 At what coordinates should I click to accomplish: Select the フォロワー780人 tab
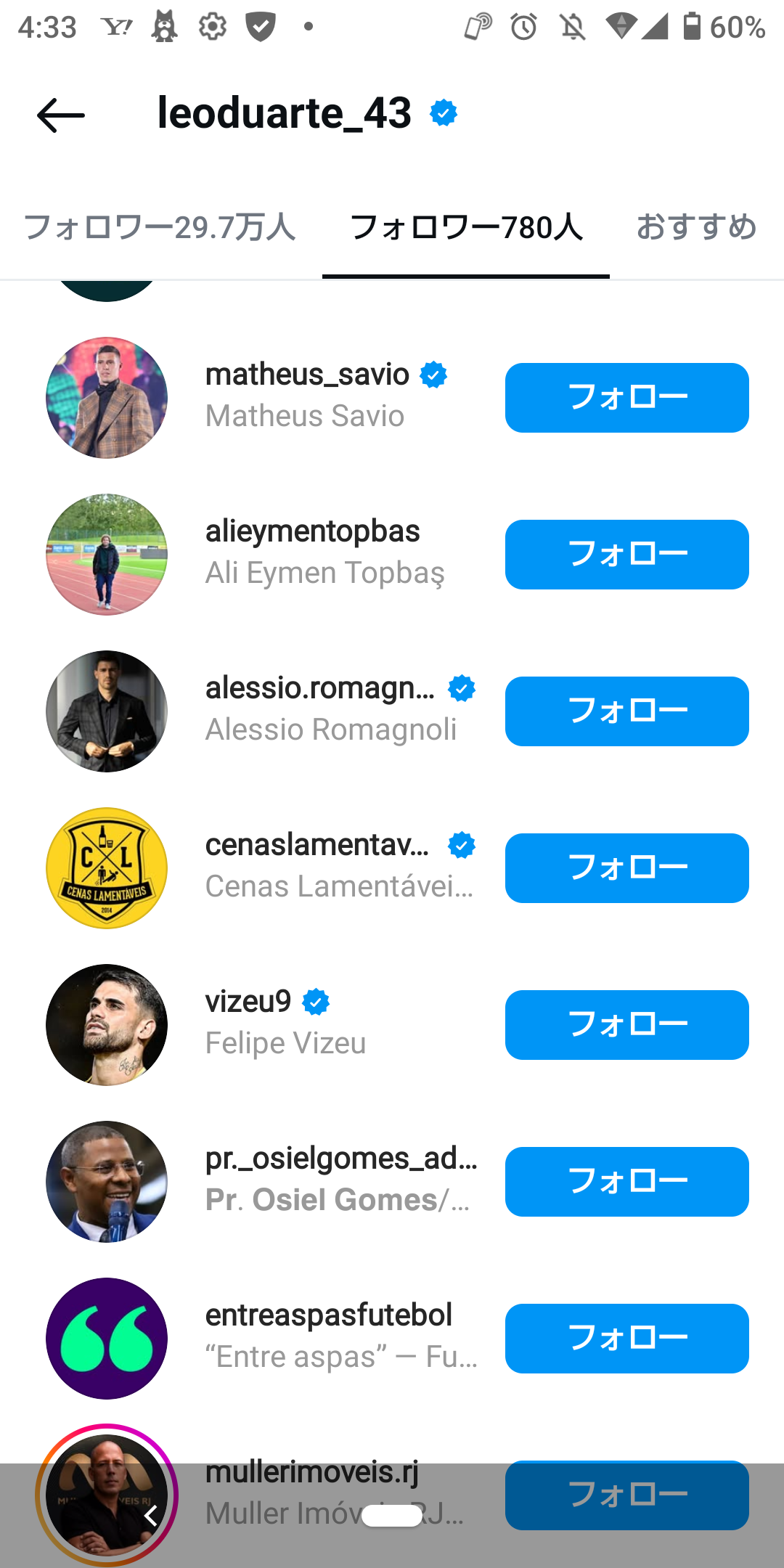[466, 227]
